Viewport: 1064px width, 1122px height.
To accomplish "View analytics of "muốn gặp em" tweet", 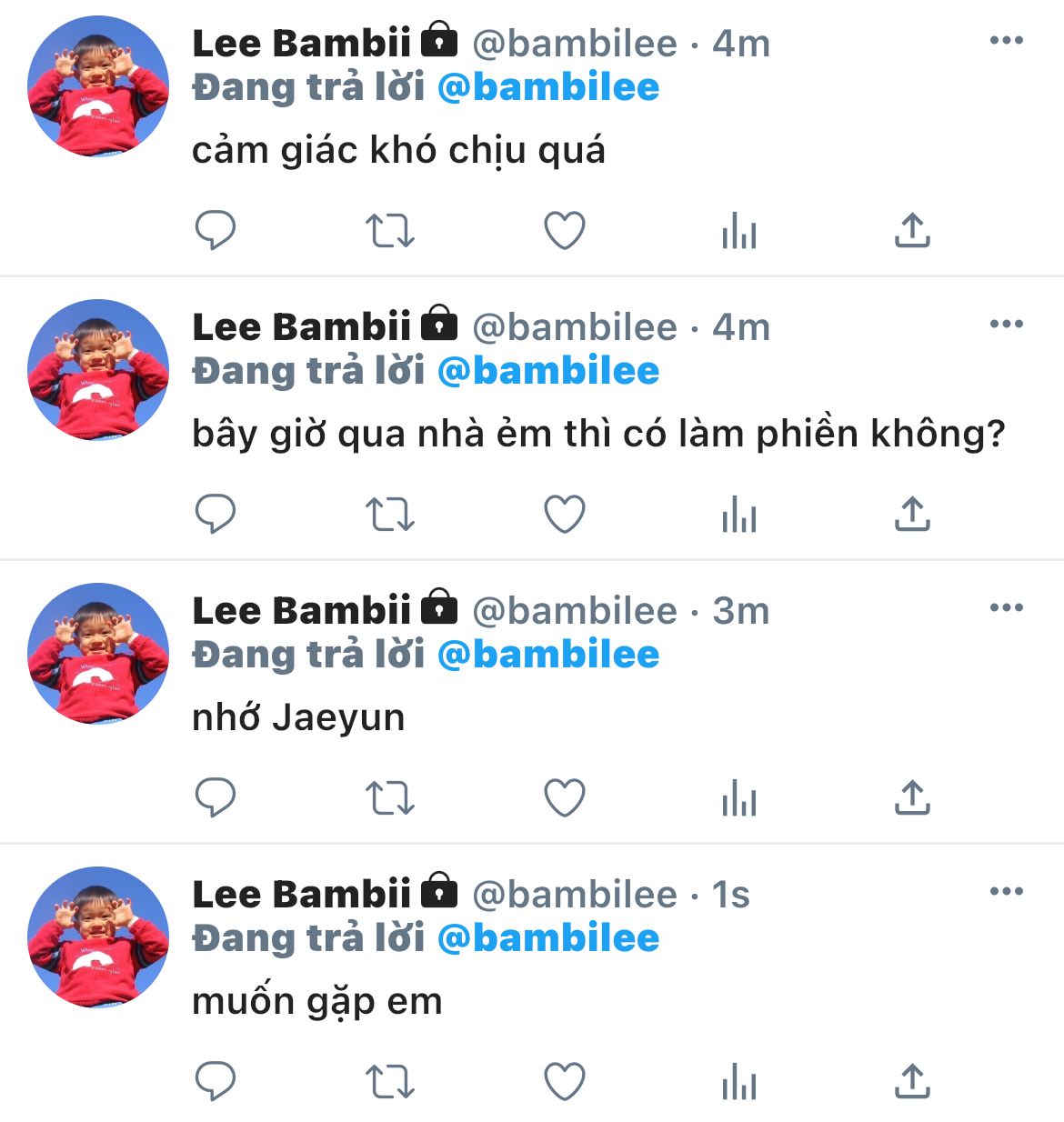I will (x=738, y=1082).
